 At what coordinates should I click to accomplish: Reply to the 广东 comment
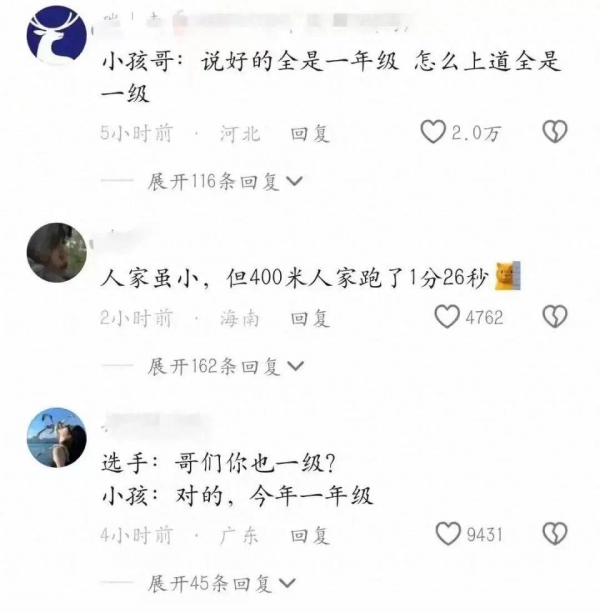point(310,535)
